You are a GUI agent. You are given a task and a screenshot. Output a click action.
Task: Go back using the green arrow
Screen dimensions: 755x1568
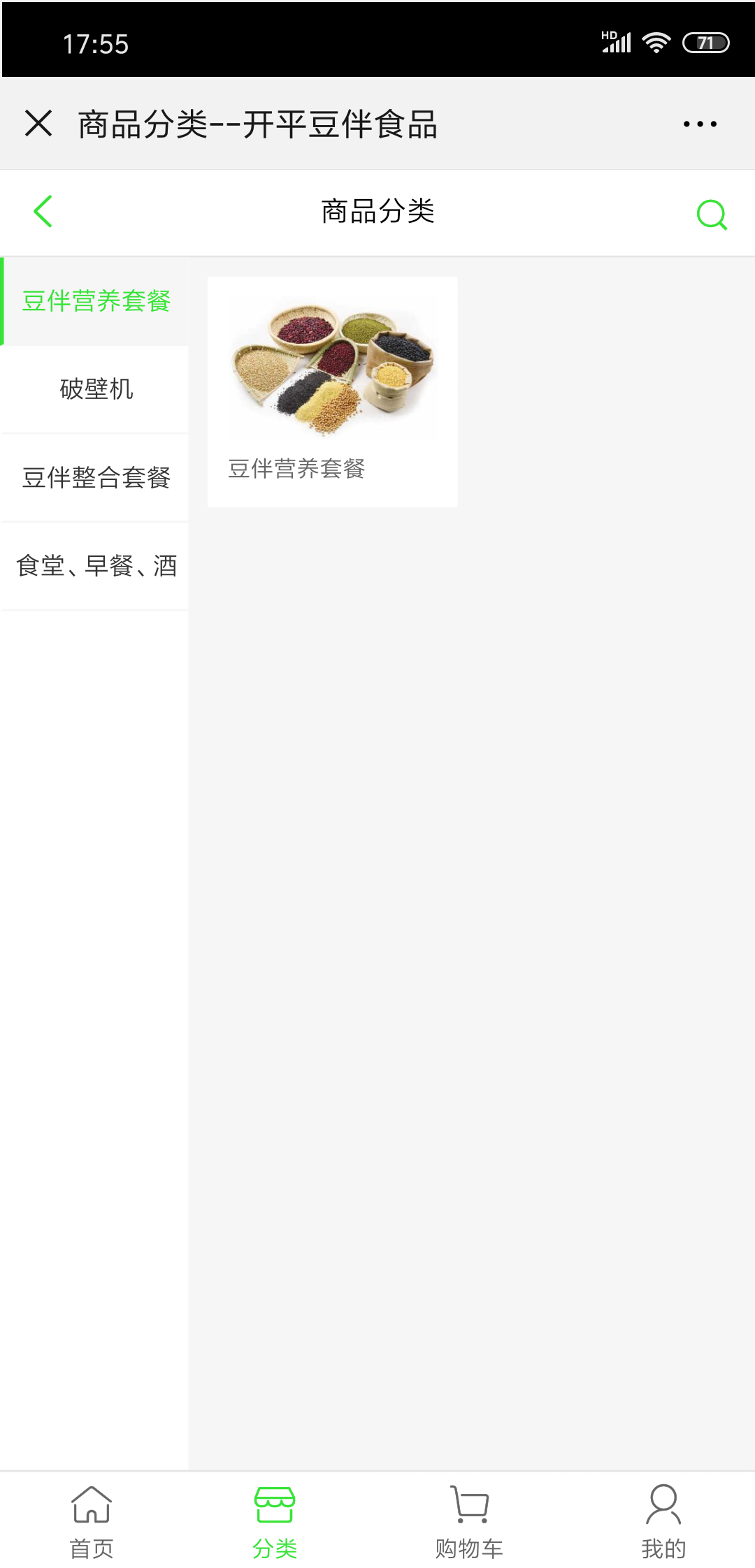coord(43,211)
